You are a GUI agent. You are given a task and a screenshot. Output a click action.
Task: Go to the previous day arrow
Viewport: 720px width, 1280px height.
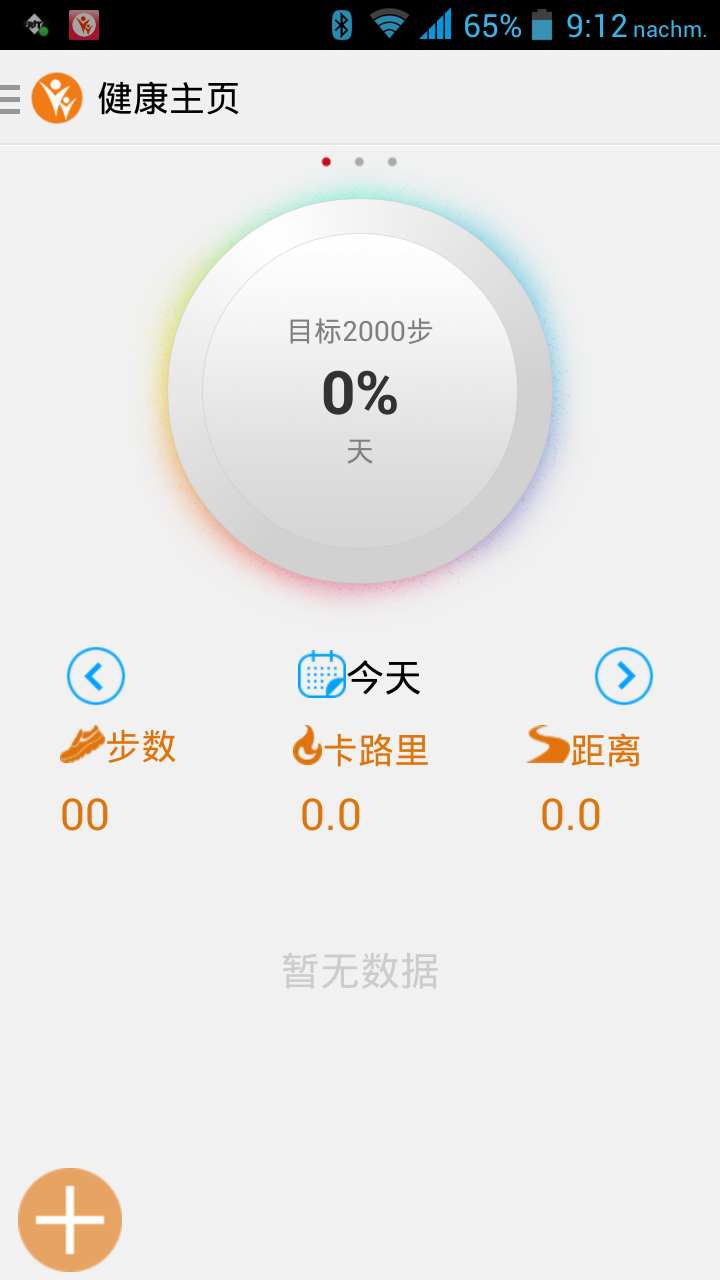click(x=96, y=676)
